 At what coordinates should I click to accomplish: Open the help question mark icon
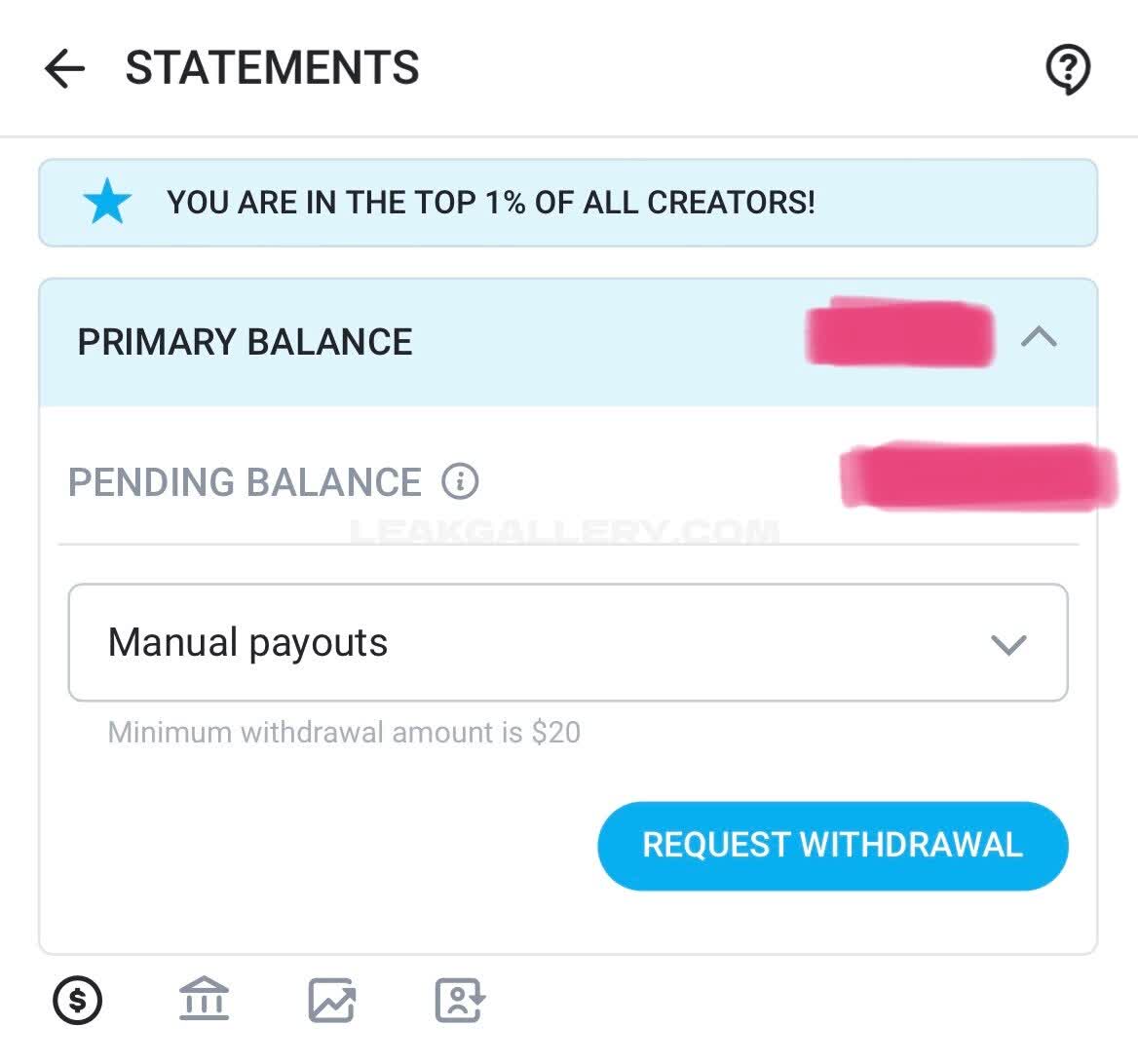coord(1068,70)
